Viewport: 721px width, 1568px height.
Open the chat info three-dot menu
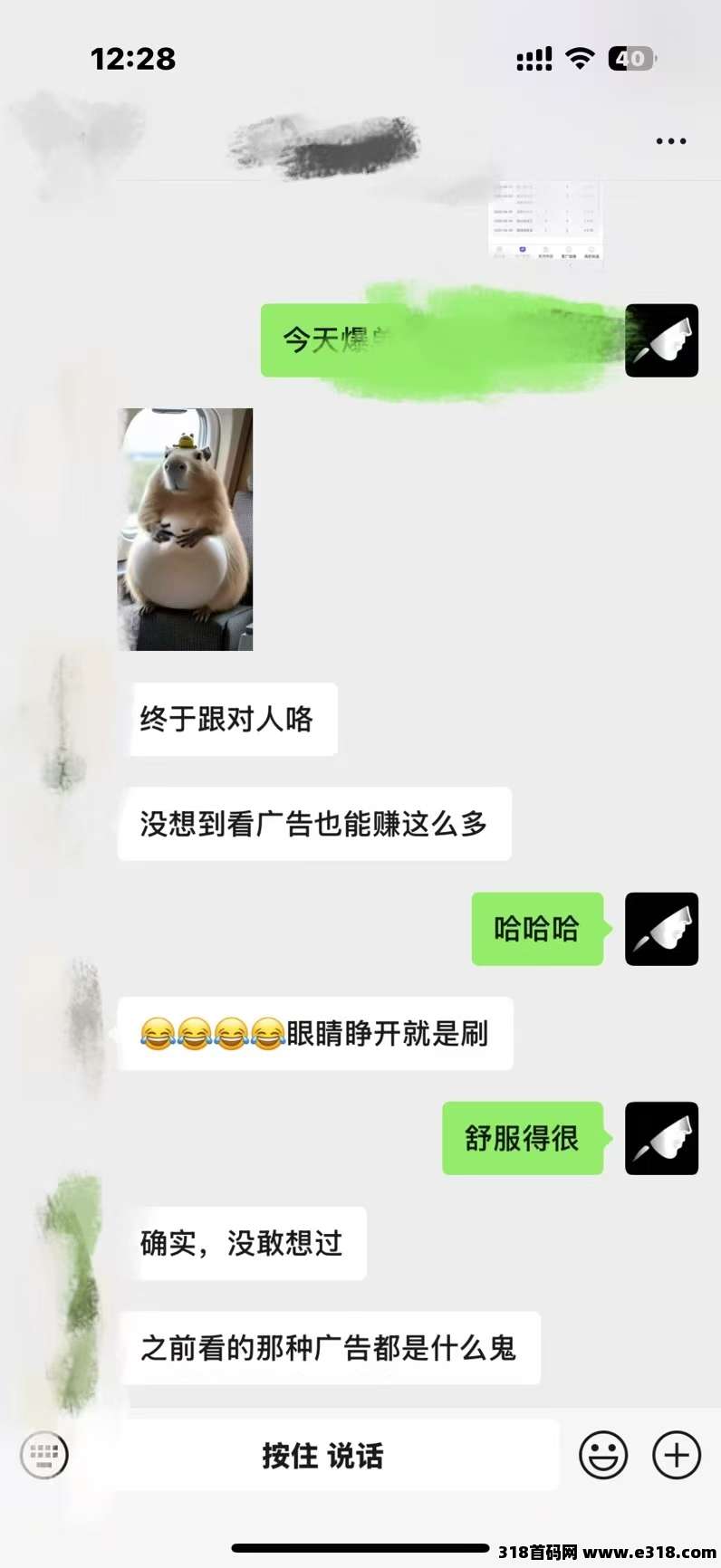coord(670,141)
